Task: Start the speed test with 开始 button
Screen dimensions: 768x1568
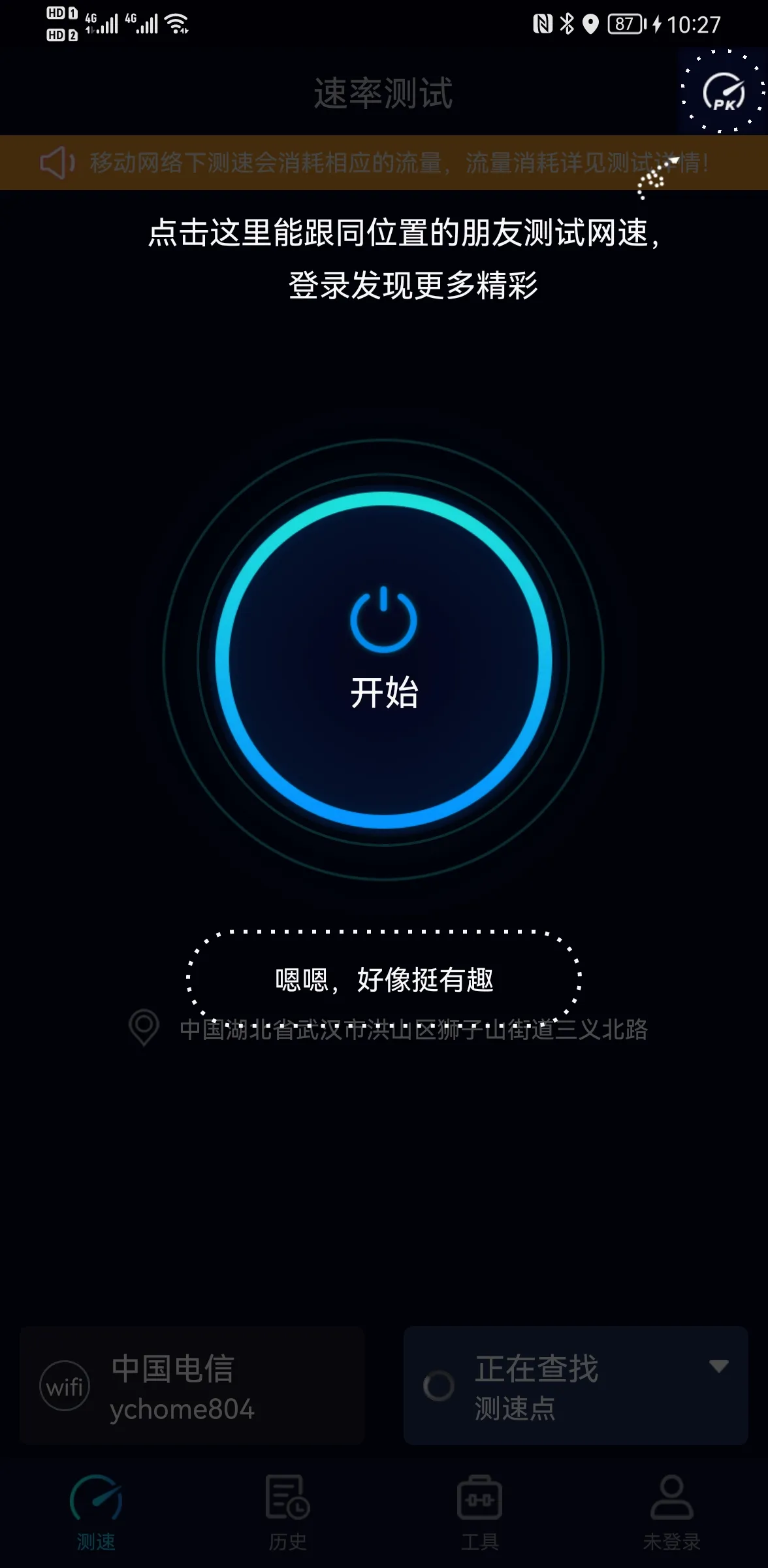Action: 384,660
